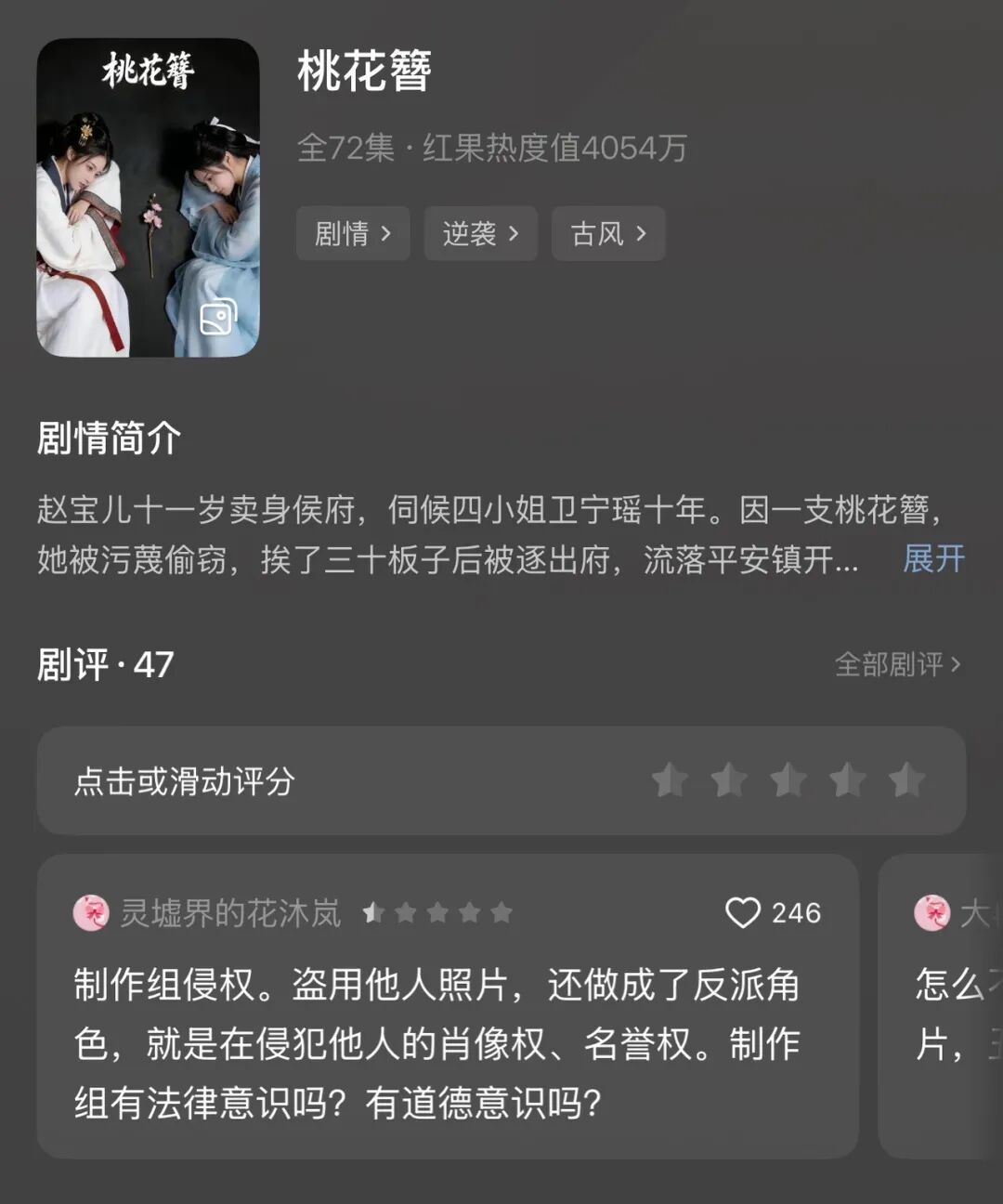Like the review by 灵墟界的花沐岚

tap(743, 912)
